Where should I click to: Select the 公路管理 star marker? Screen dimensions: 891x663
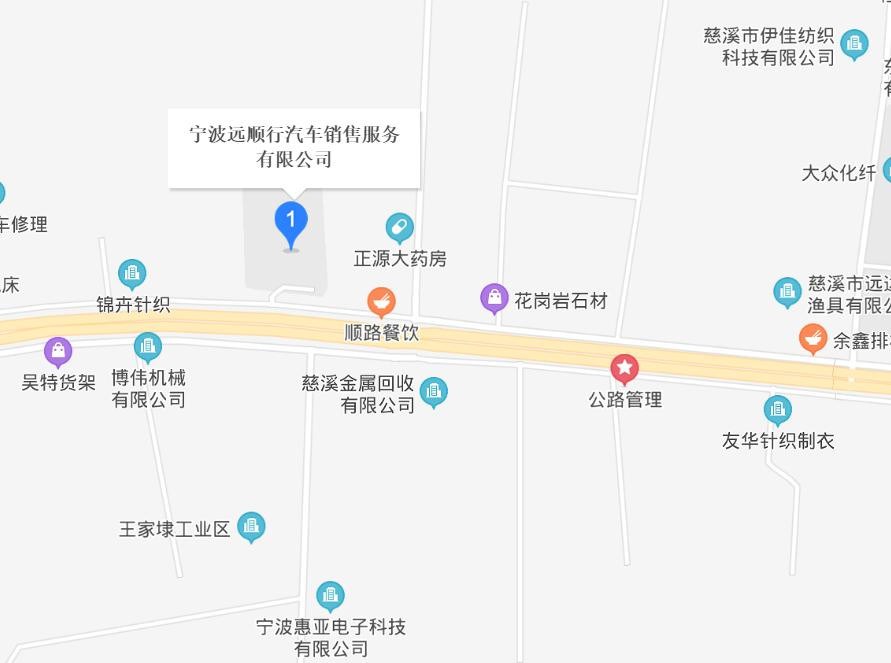click(625, 369)
